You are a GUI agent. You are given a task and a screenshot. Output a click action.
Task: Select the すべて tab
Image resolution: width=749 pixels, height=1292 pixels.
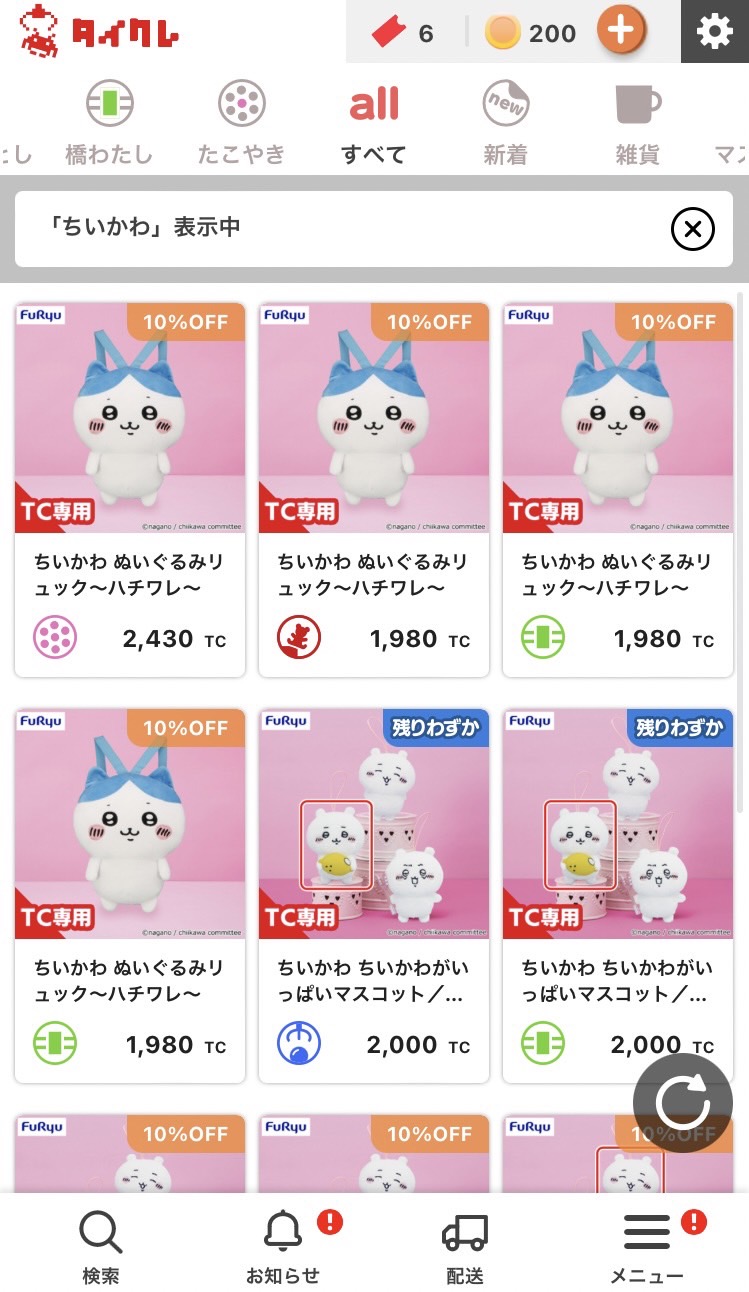(x=374, y=122)
